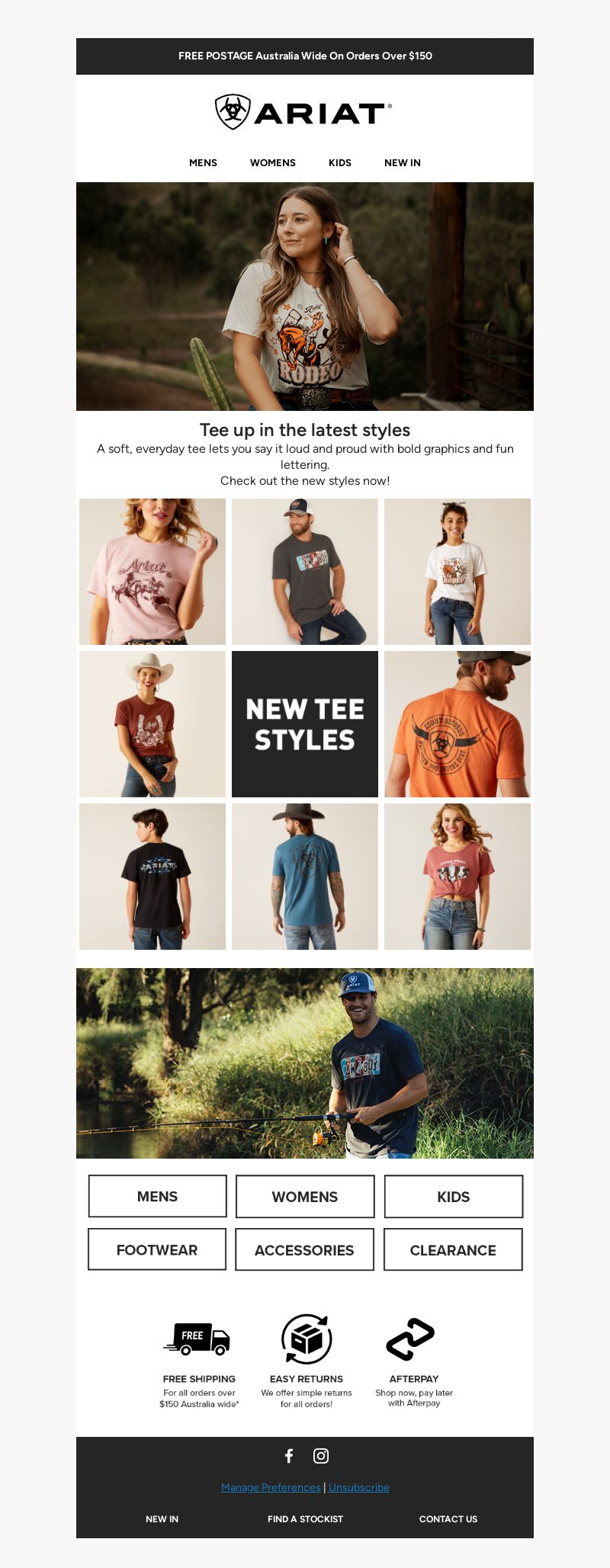Screen dimensions: 610x1568
Task: Go to CONTACT US in footer
Action: coord(448,1518)
